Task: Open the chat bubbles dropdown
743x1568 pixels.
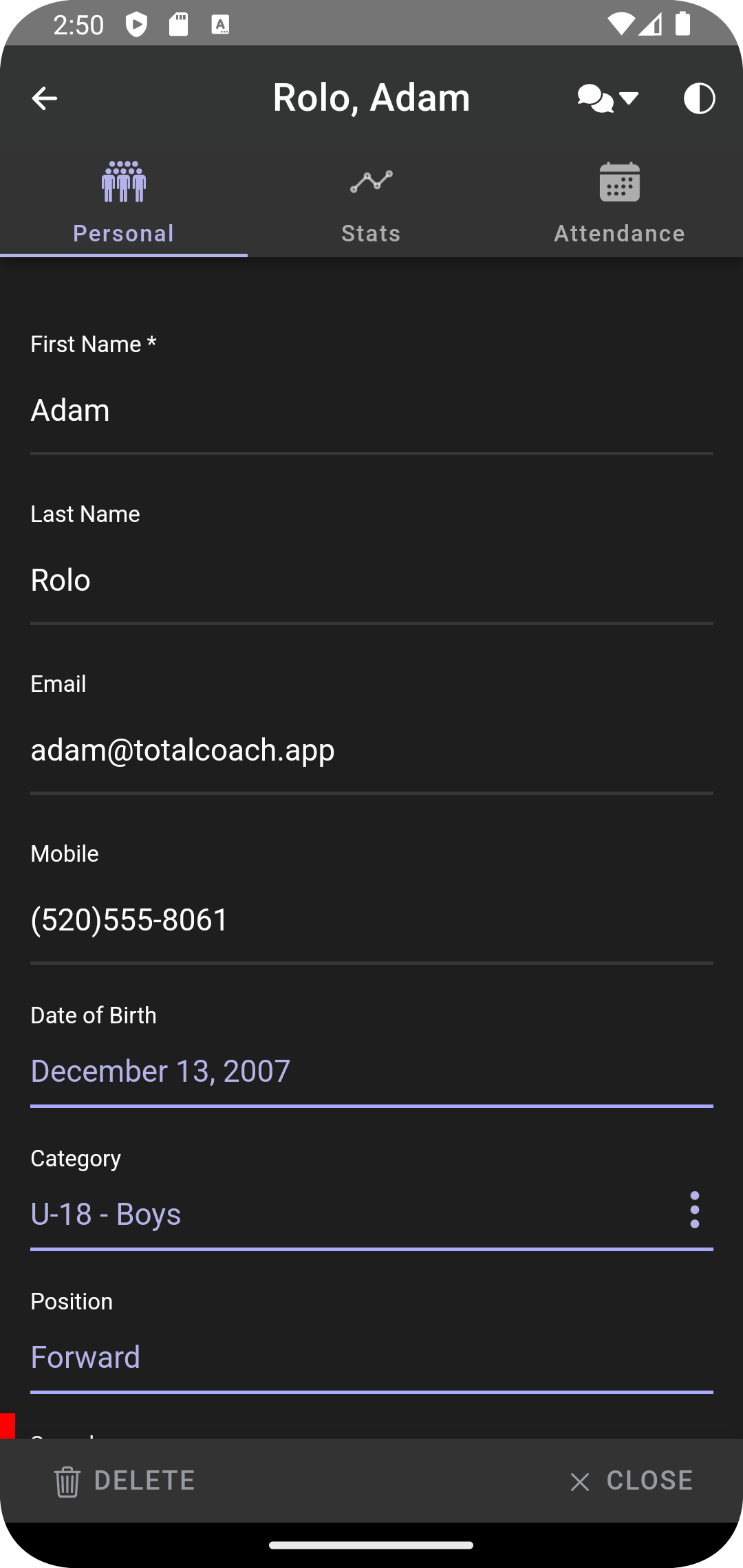Action: (608, 98)
